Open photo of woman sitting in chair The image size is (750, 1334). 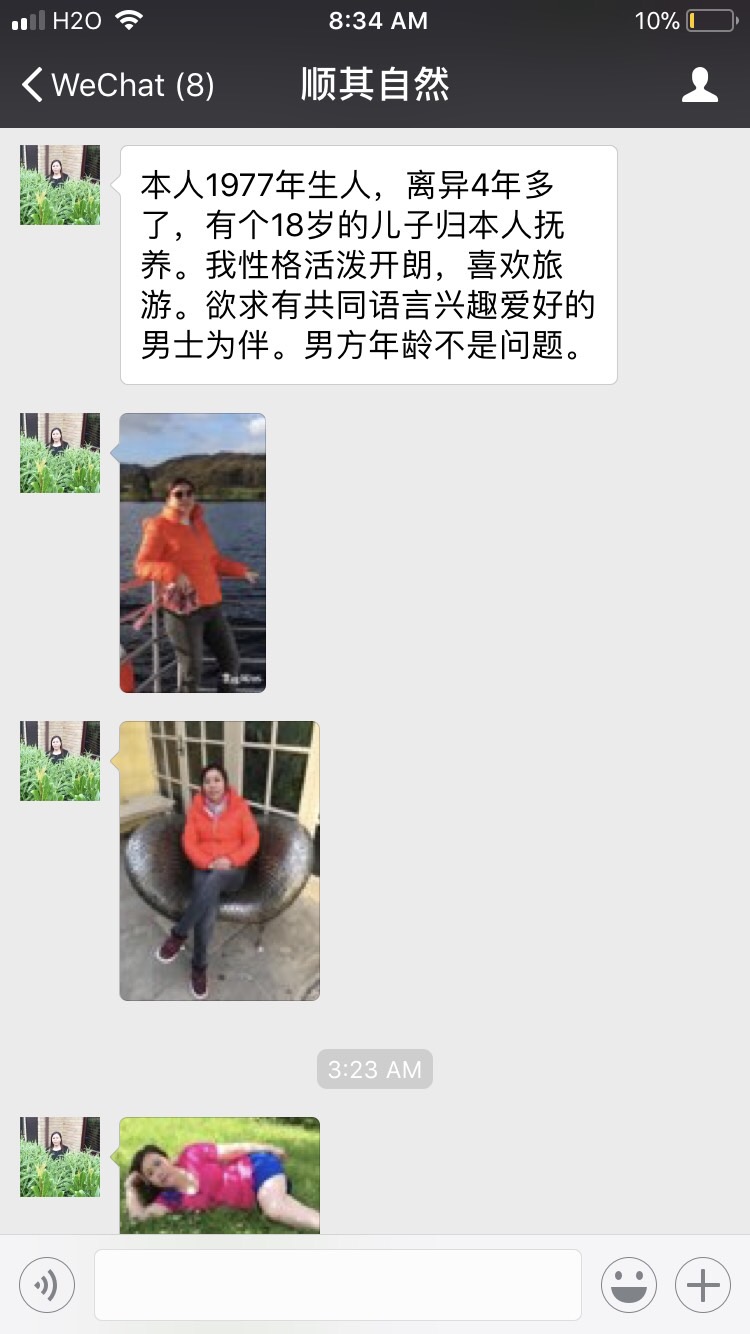pos(220,860)
